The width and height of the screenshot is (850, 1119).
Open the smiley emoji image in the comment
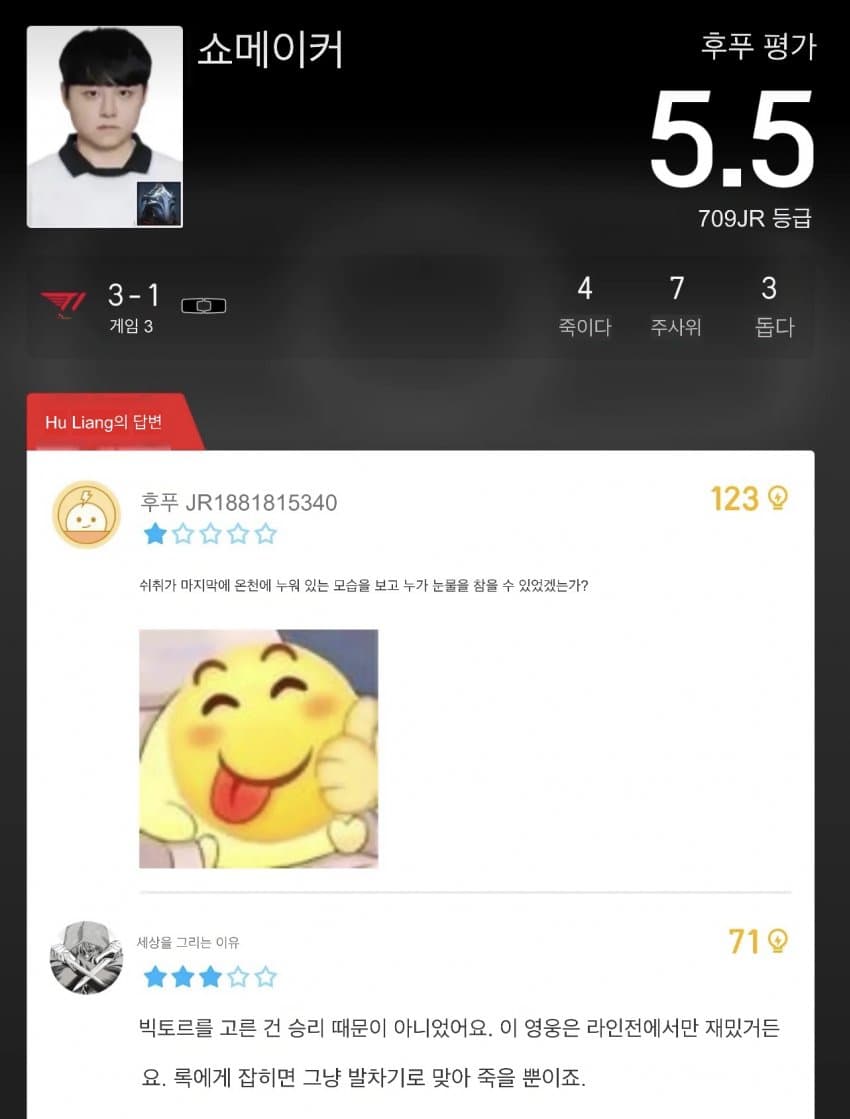tap(258, 749)
